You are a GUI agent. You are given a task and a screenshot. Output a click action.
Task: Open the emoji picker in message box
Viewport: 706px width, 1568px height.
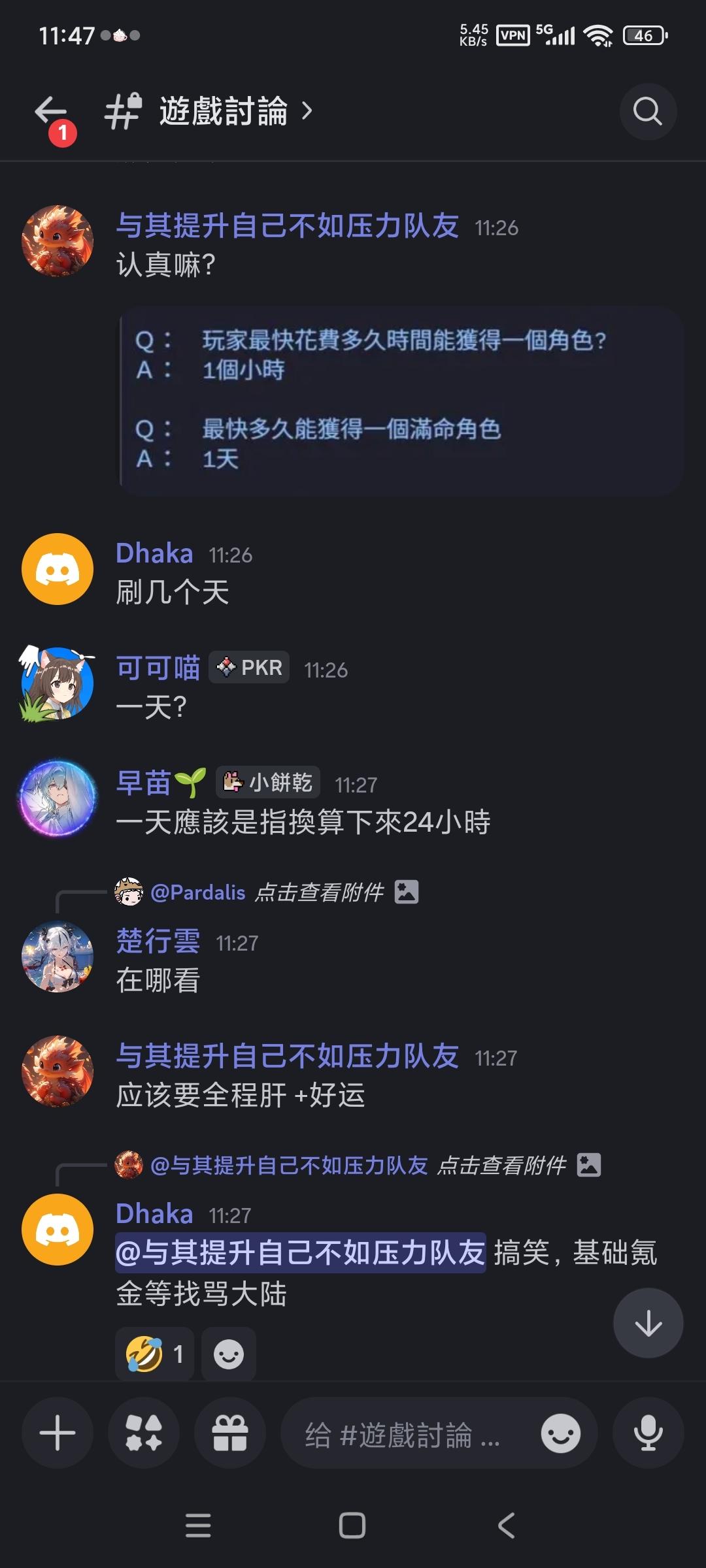tap(560, 1434)
